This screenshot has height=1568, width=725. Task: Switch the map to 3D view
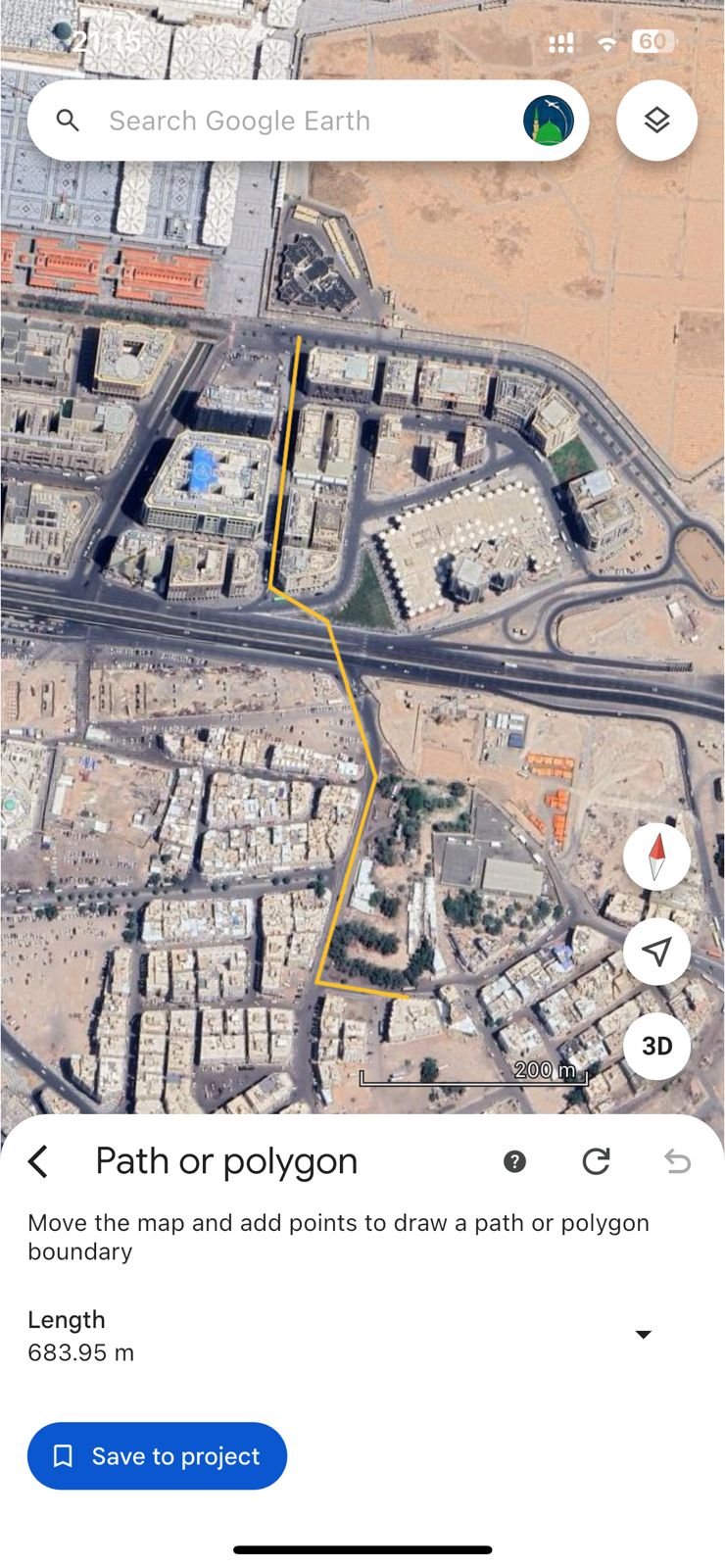[x=656, y=1046]
